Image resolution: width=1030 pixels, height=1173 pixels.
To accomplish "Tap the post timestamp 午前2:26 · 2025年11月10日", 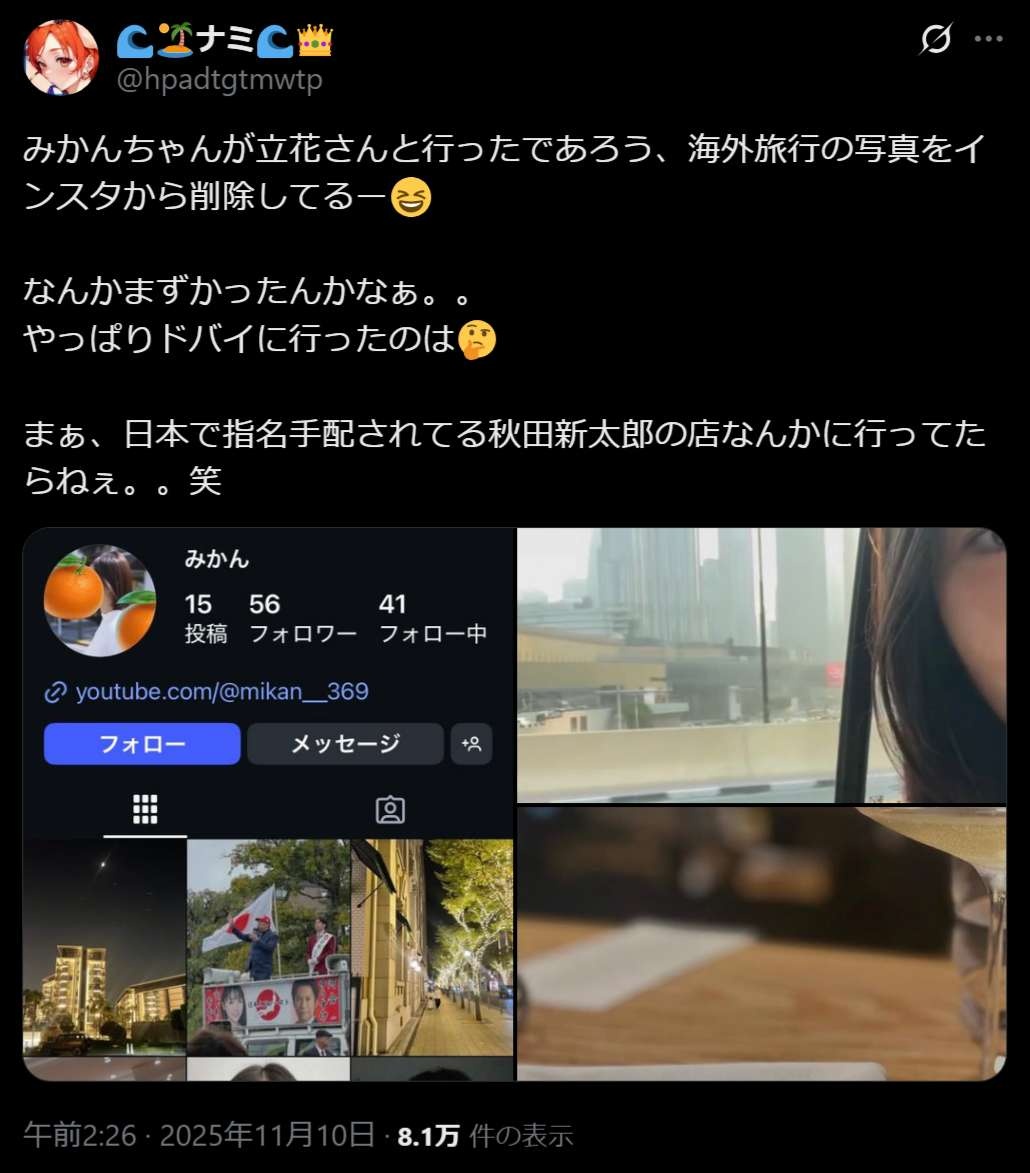I will pos(199,1135).
